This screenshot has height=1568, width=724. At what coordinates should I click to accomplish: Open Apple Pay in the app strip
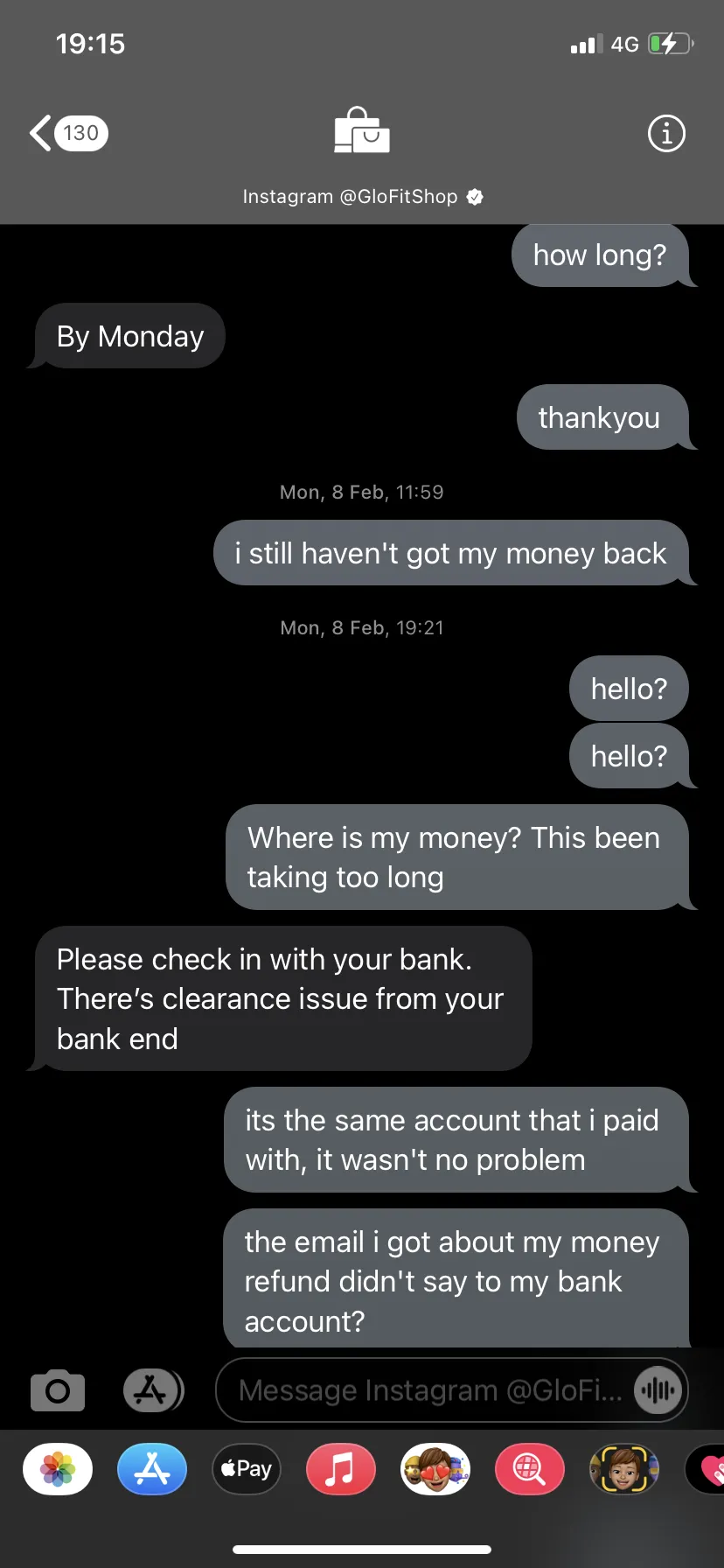point(247,1469)
